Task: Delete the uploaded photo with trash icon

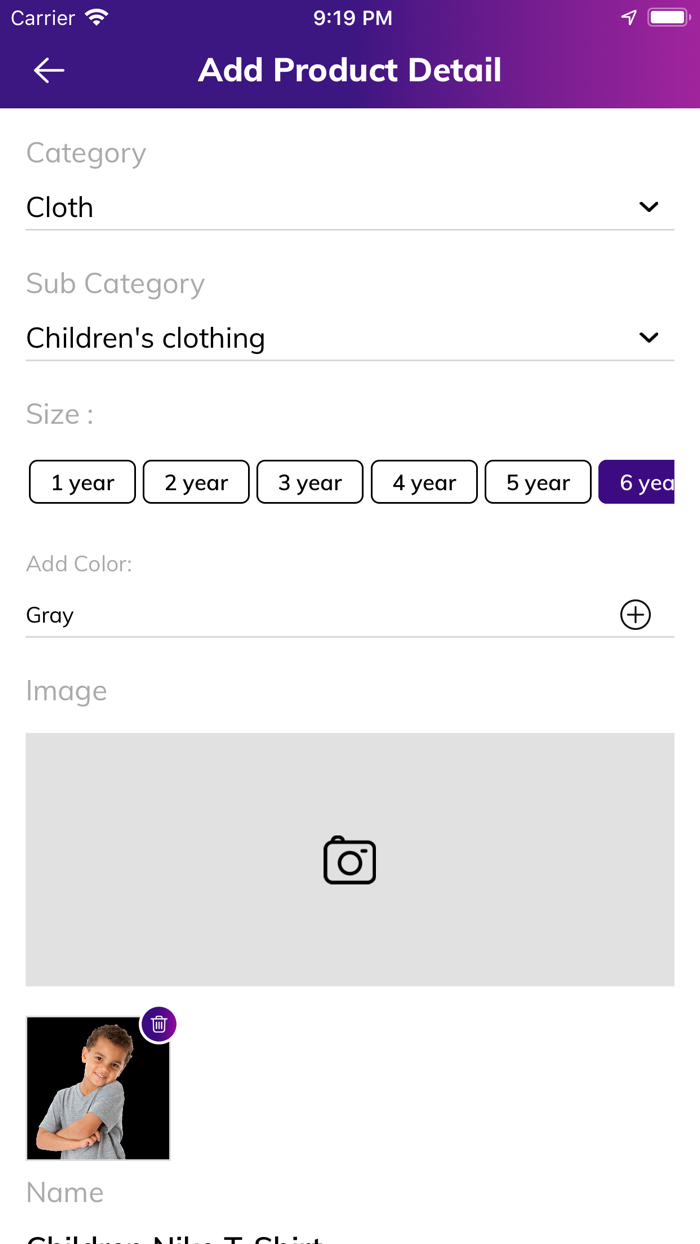Action: pos(159,1024)
